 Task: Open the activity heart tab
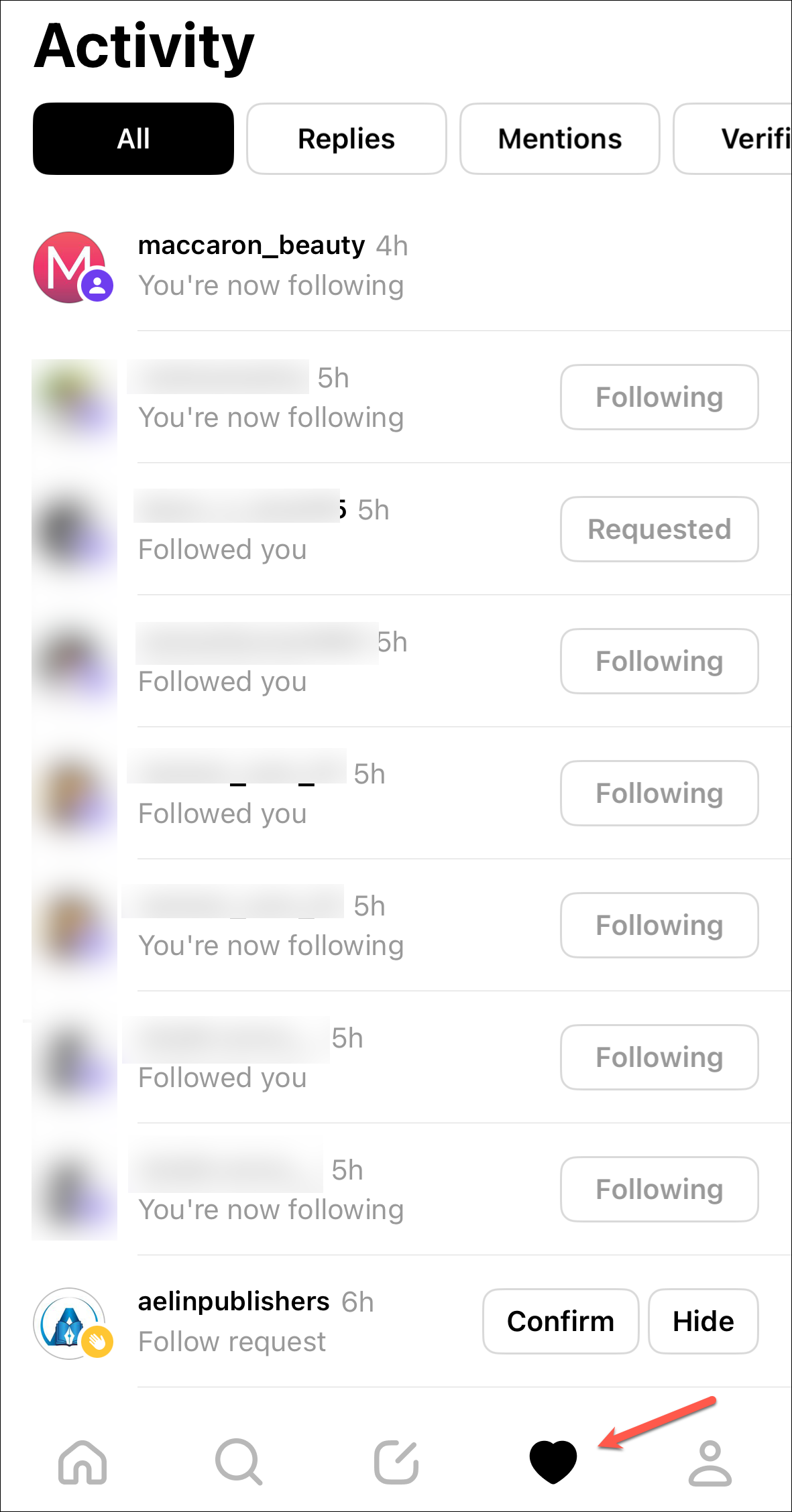click(x=553, y=1462)
